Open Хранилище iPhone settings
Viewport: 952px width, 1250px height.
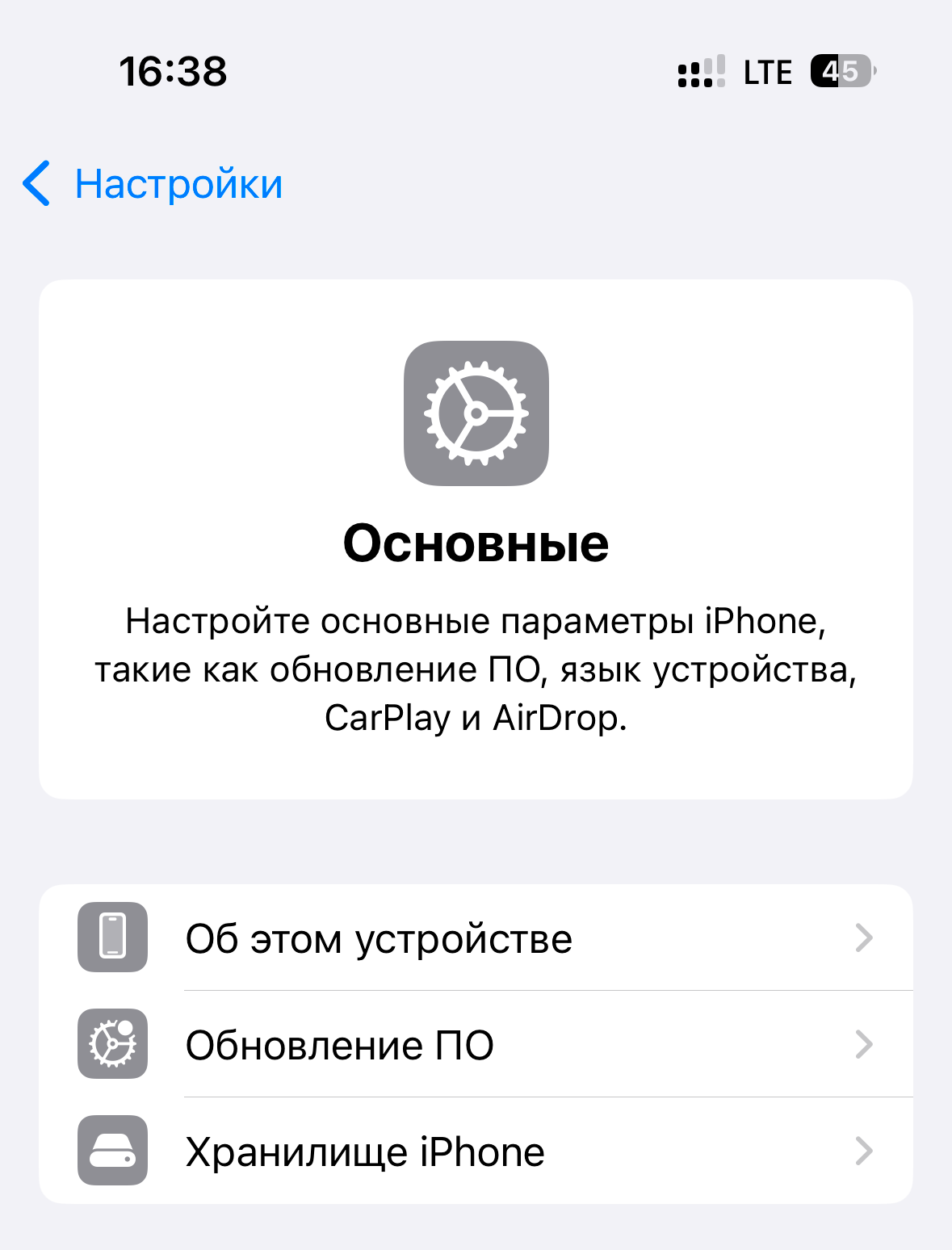363,1152
